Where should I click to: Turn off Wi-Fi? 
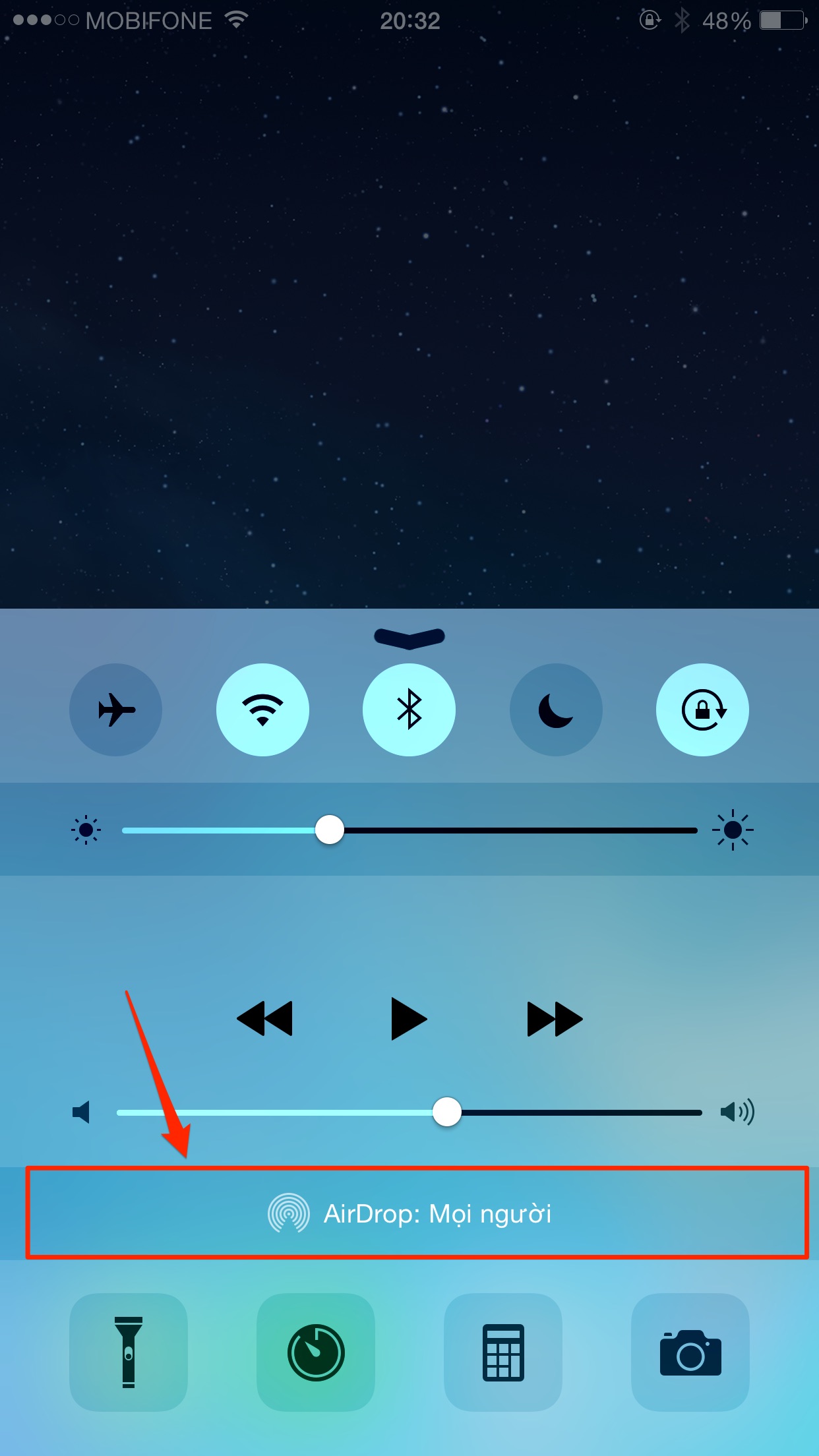pos(262,710)
